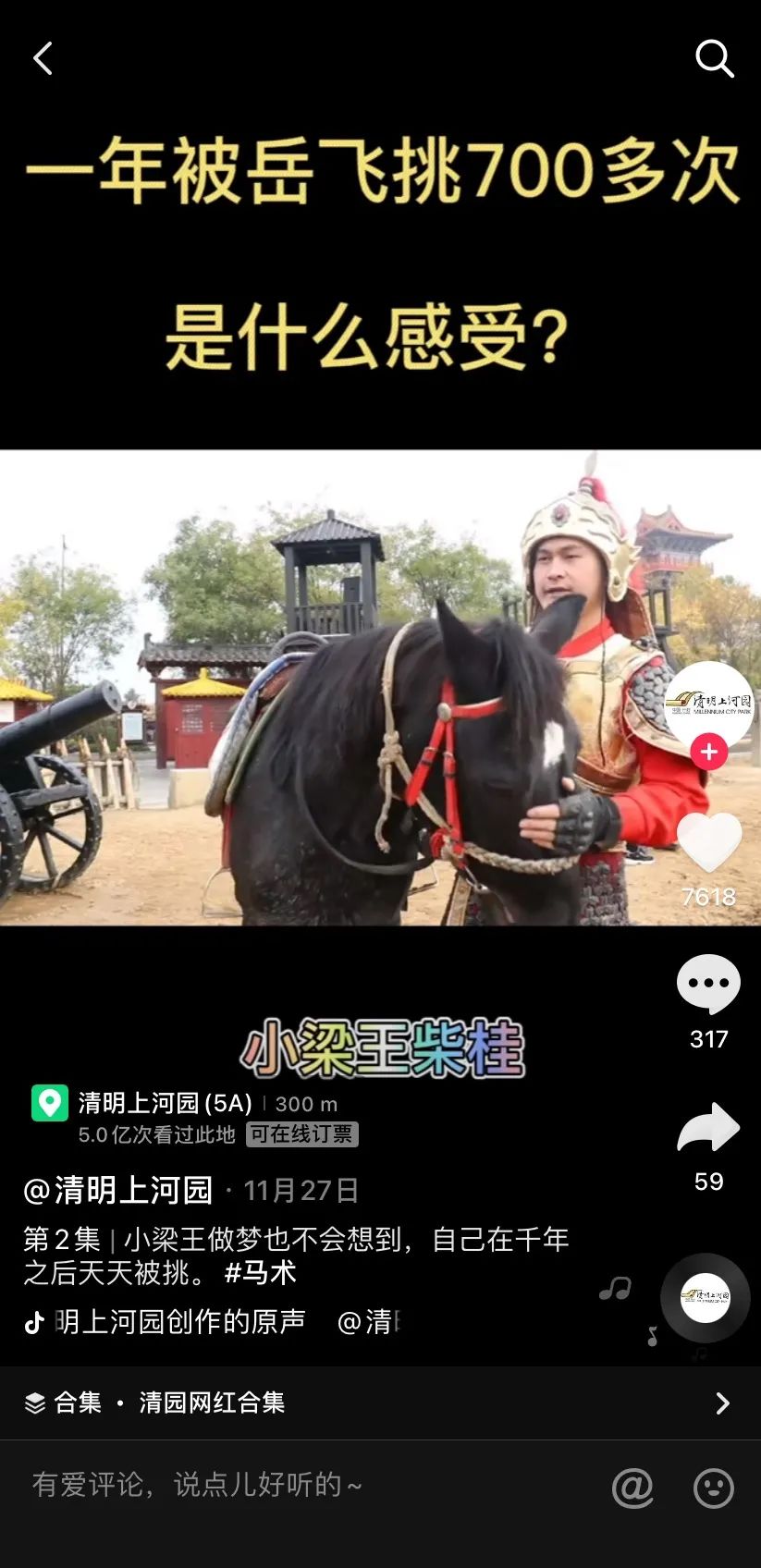Open the spinning music disc

pyautogui.click(x=706, y=1297)
